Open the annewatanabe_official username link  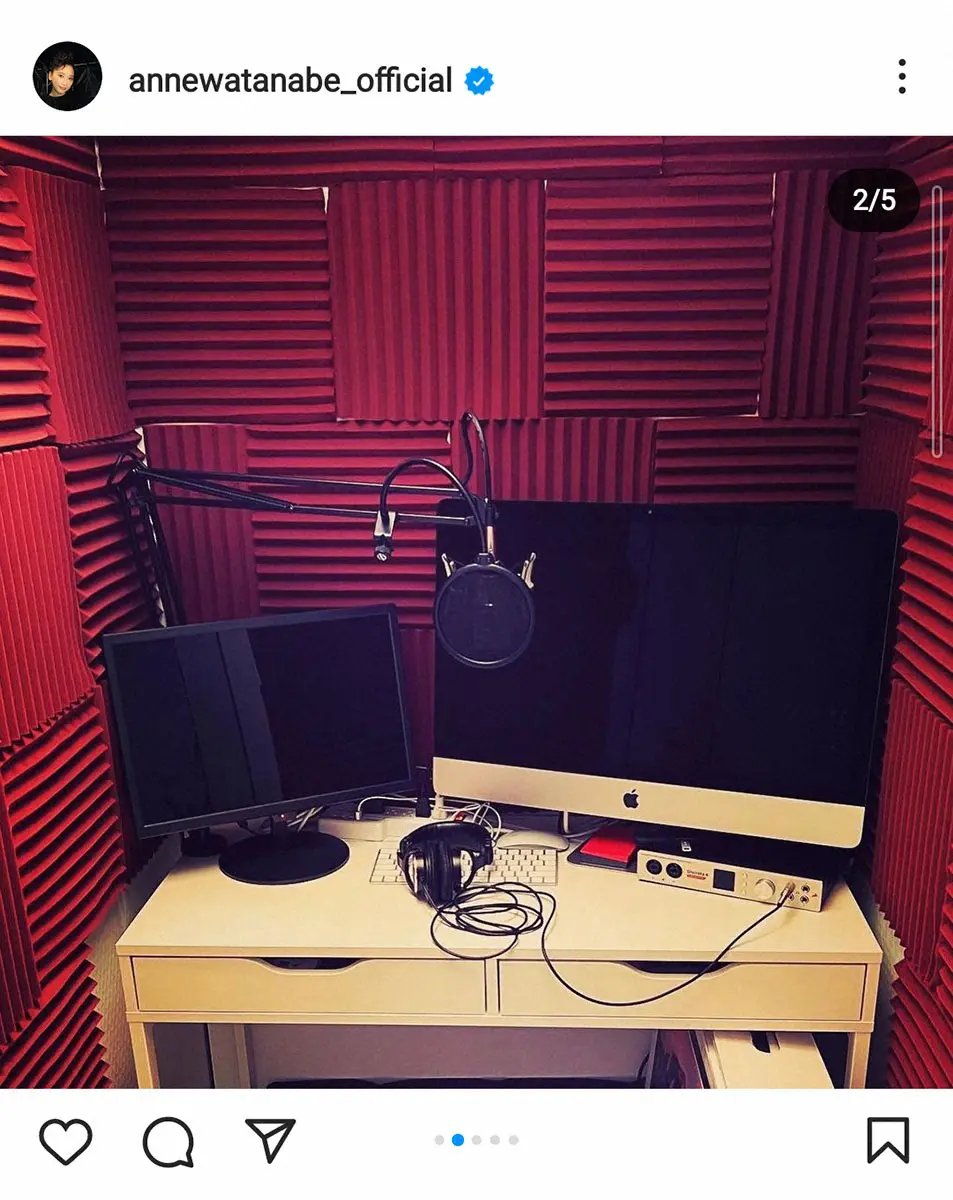(x=290, y=80)
